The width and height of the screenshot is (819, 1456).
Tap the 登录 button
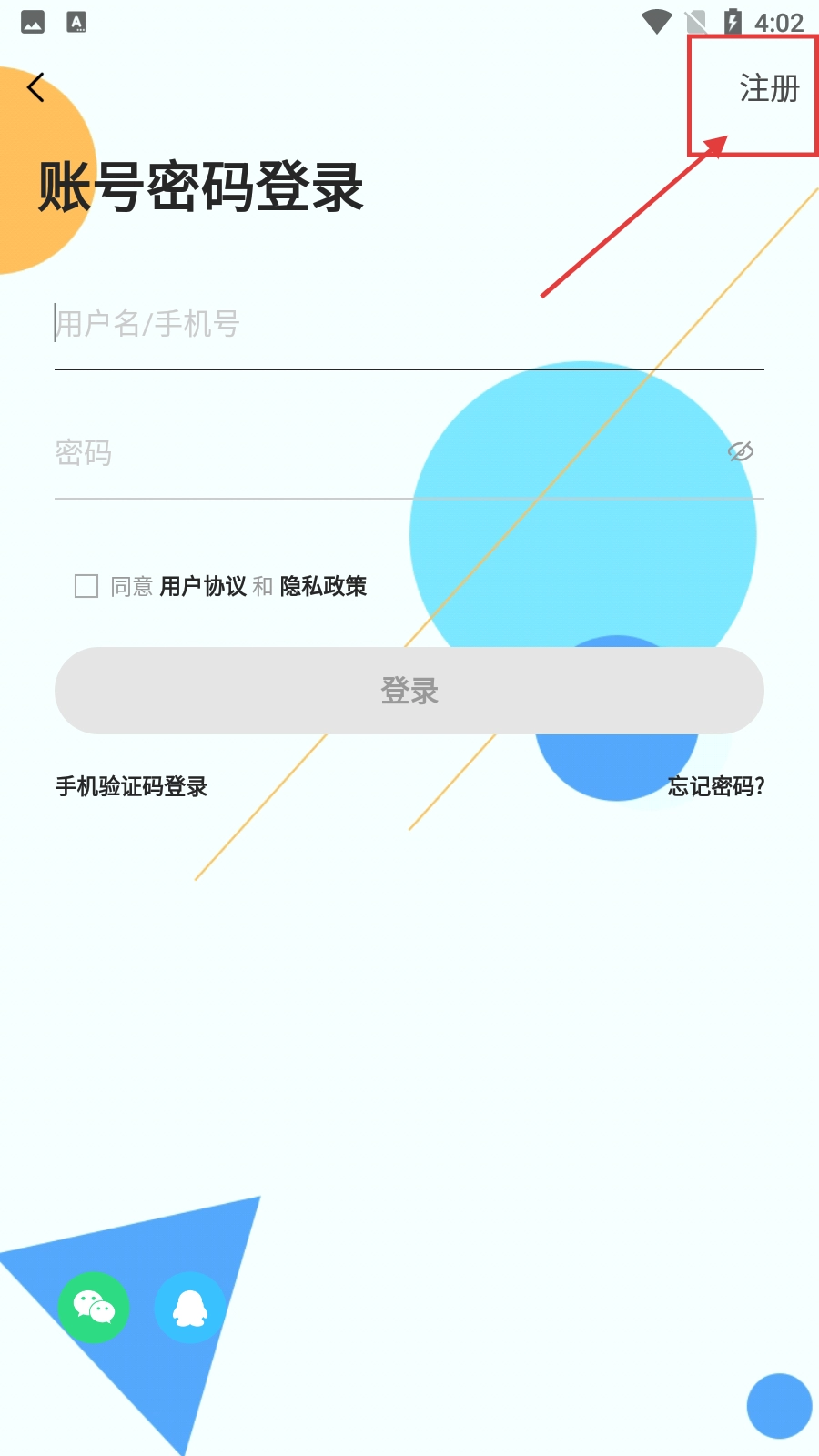[409, 691]
